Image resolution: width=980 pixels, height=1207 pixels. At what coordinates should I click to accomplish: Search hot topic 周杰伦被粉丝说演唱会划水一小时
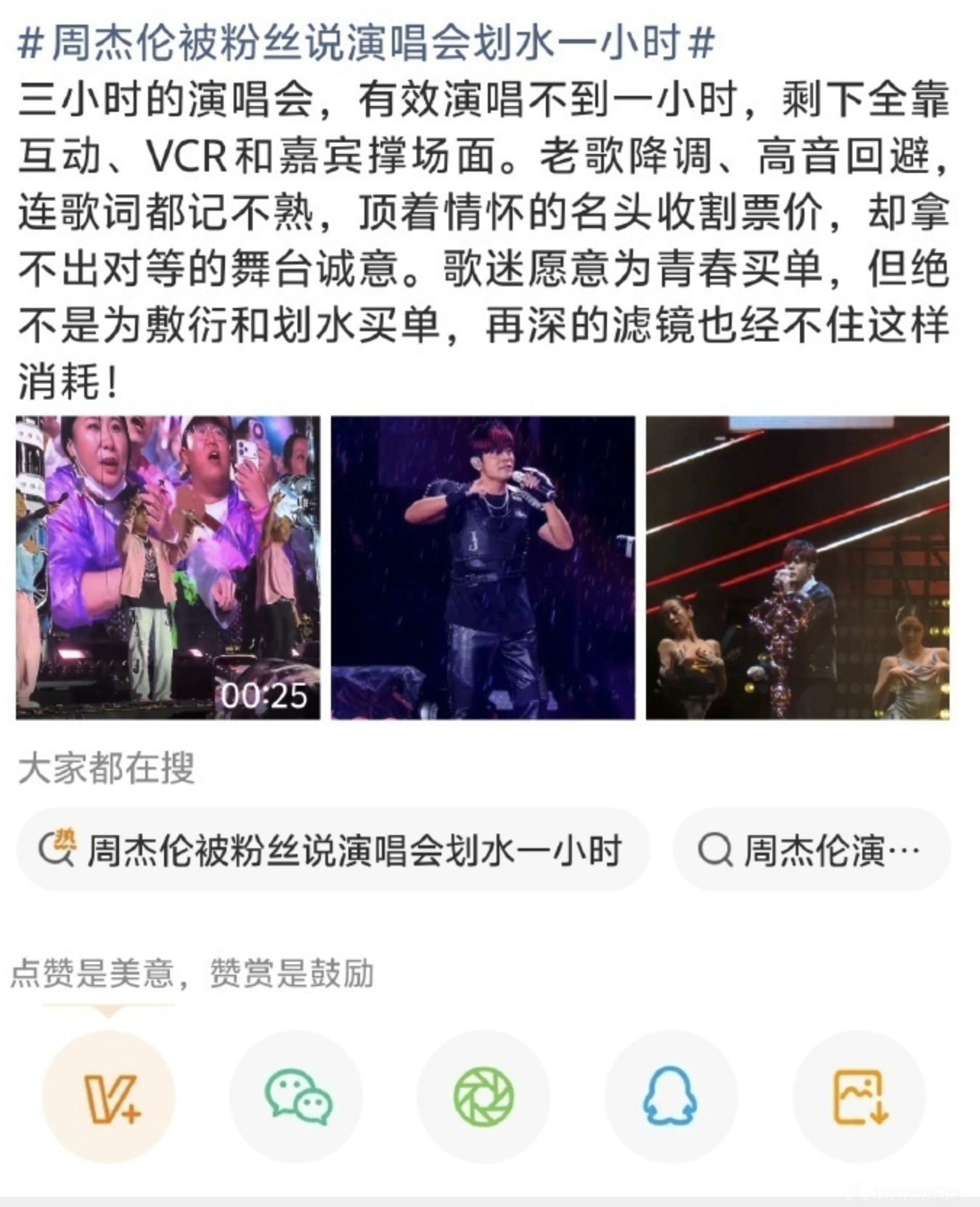click(x=332, y=850)
